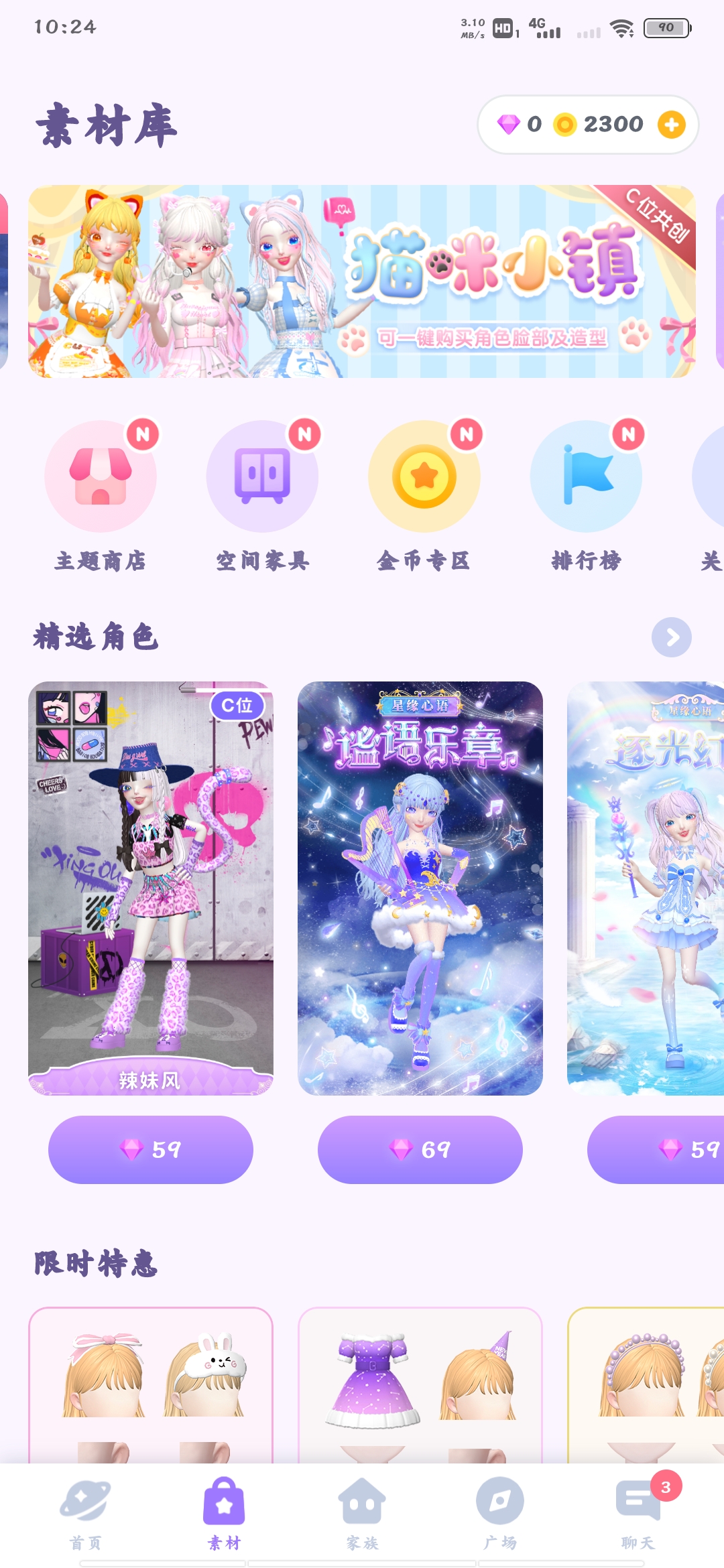Open the 谧语乐章 character card
Screen dimensions: 724x1568
pyautogui.click(x=420, y=889)
